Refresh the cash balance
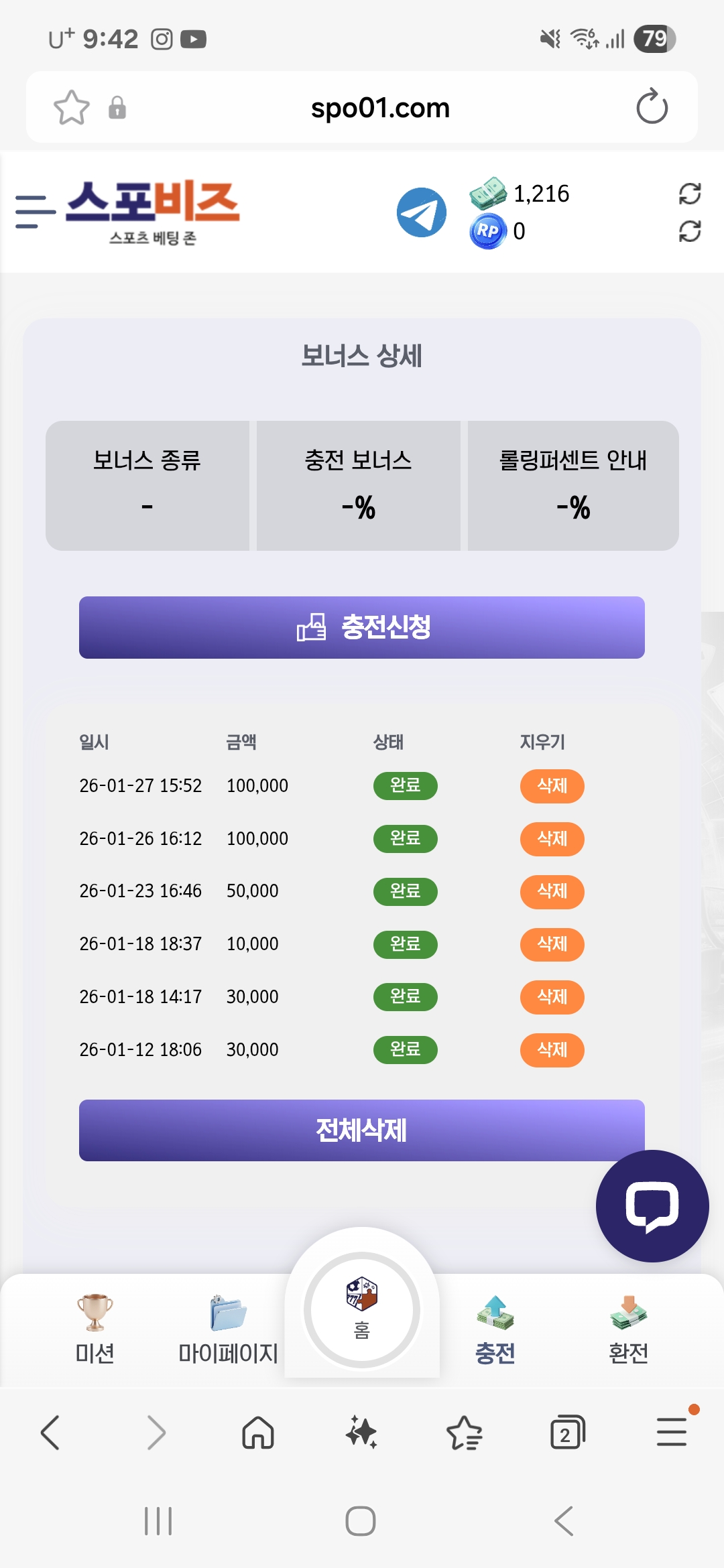This screenshot has height=1568, width=724. click(x=689, y=194)
